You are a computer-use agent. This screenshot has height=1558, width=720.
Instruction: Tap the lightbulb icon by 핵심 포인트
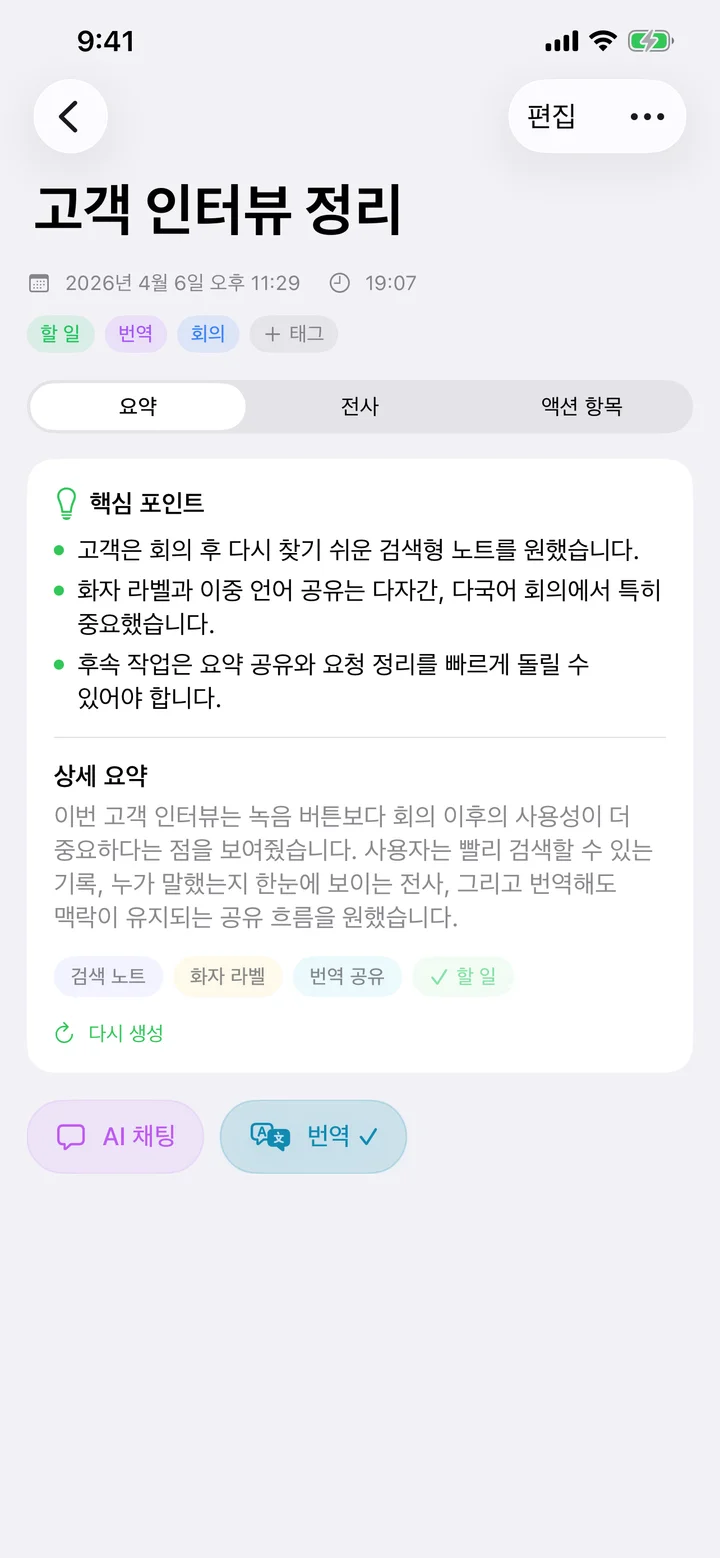coord(66,503)
